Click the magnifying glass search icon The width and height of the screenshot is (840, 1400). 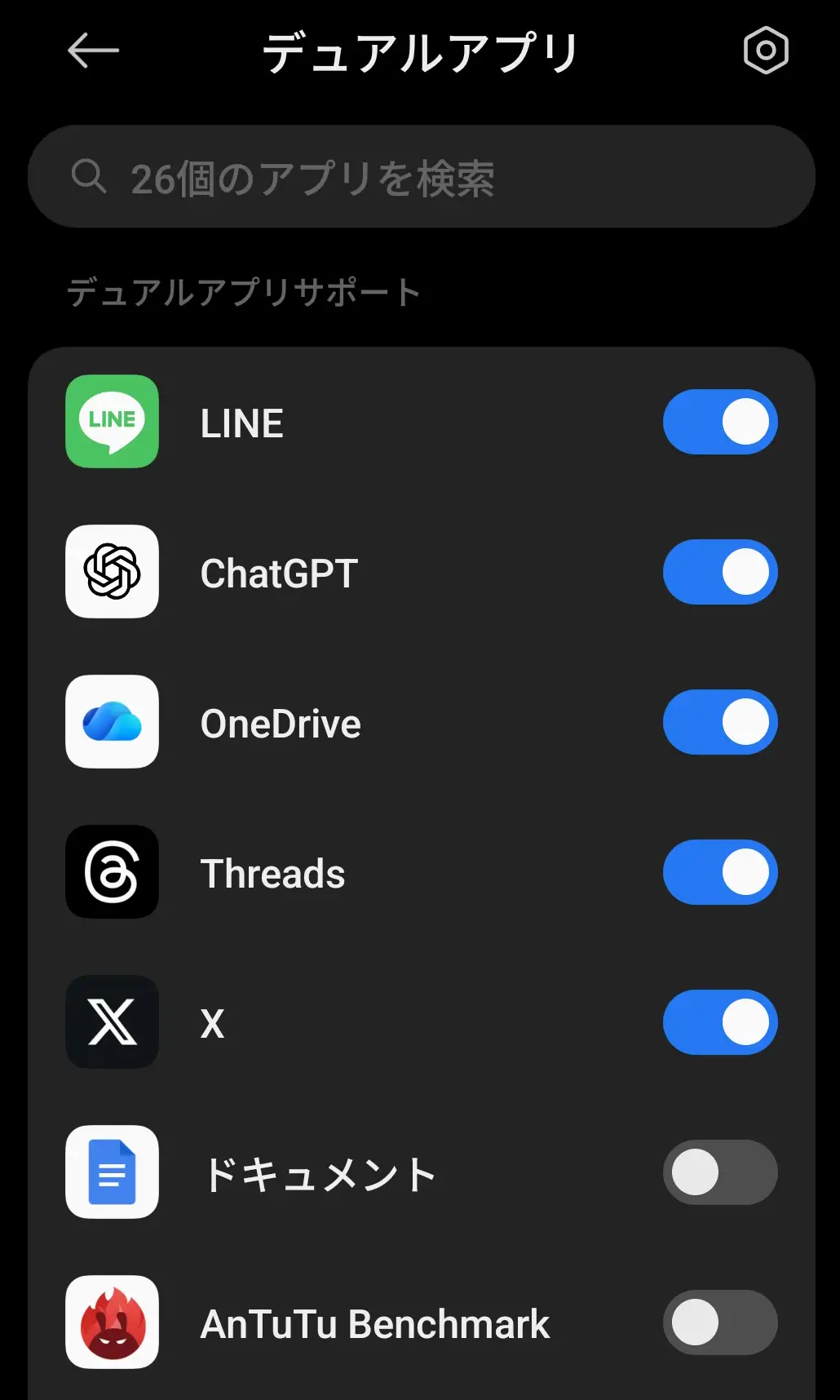[90, 175]
